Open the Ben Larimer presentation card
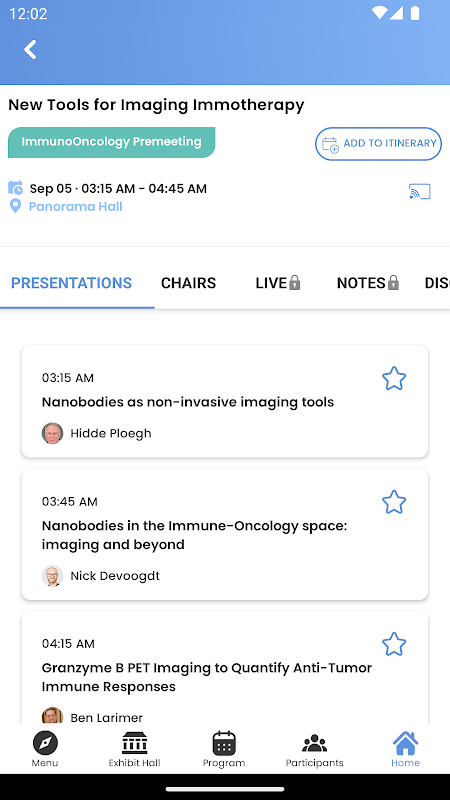The width and height of the screenshot is (450, 800). click(224, 667)
